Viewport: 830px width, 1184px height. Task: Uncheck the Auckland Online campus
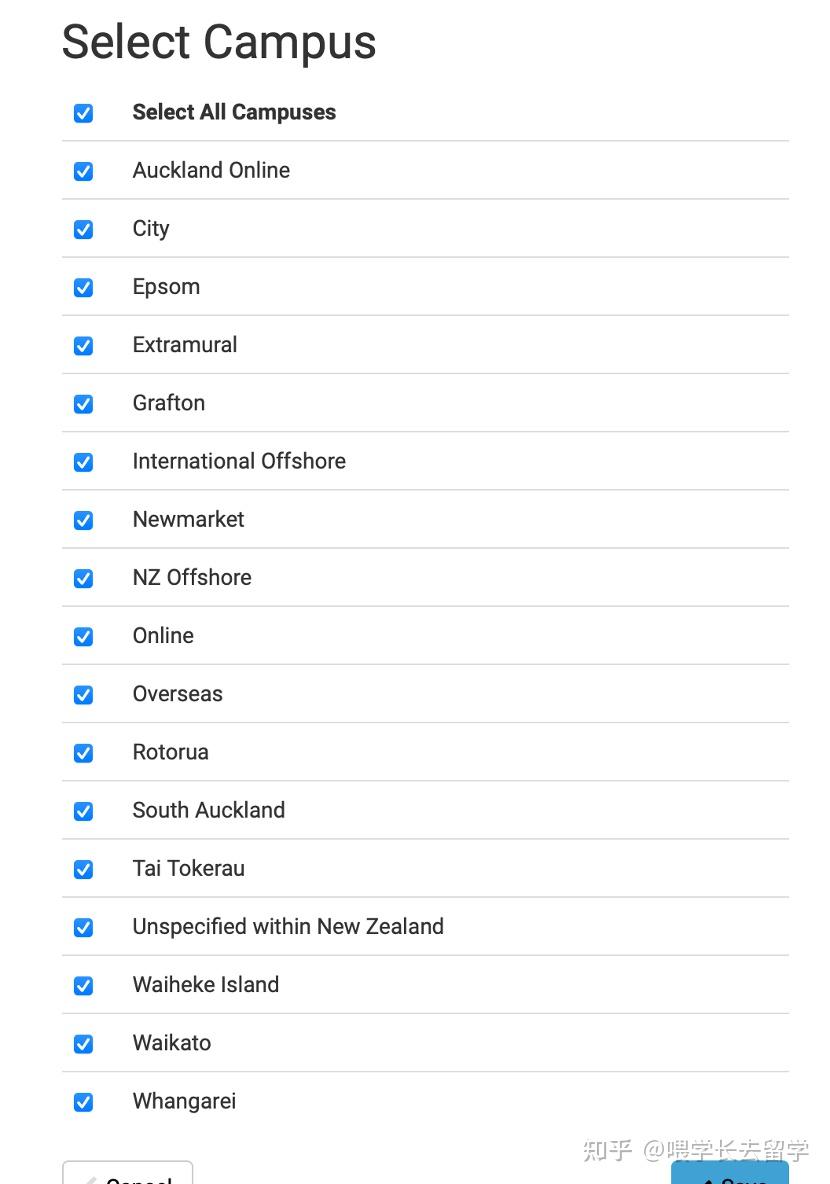coord(84,171)
